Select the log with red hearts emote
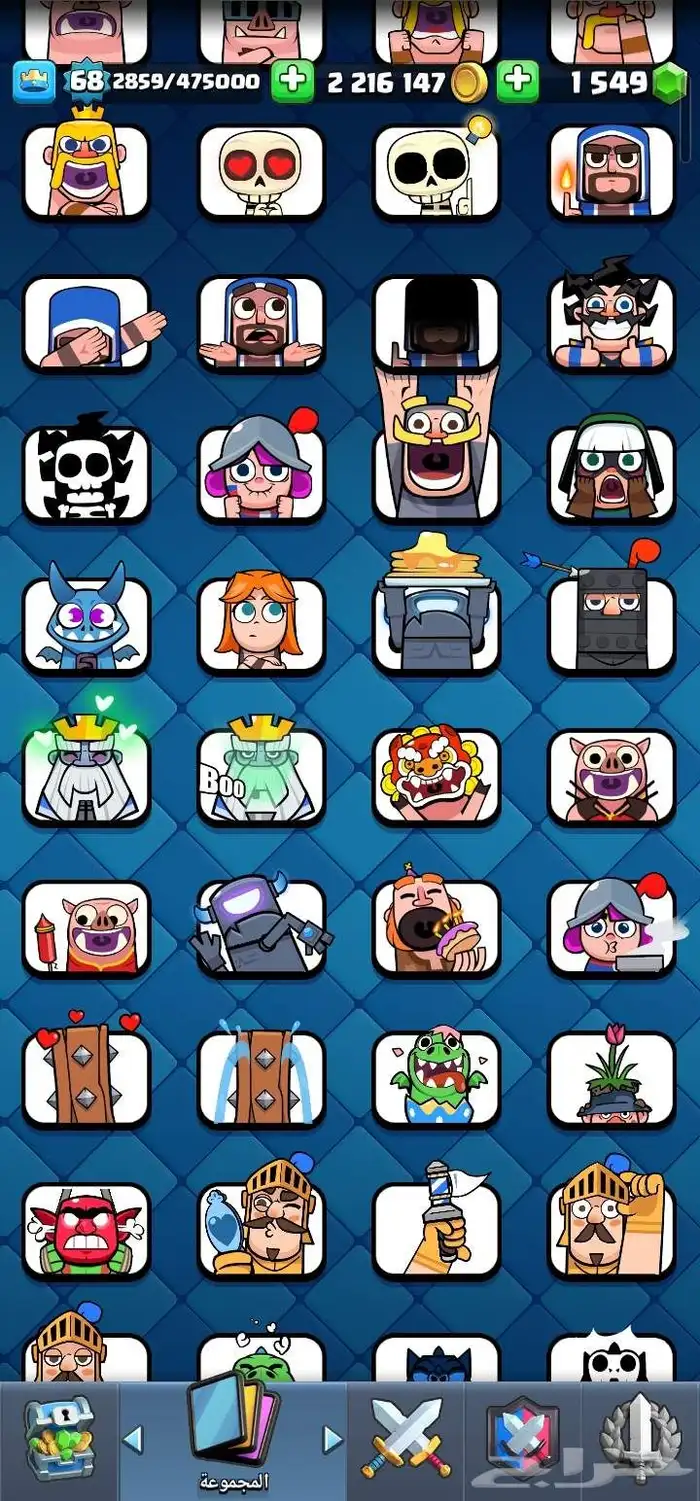 point(86,1075)
